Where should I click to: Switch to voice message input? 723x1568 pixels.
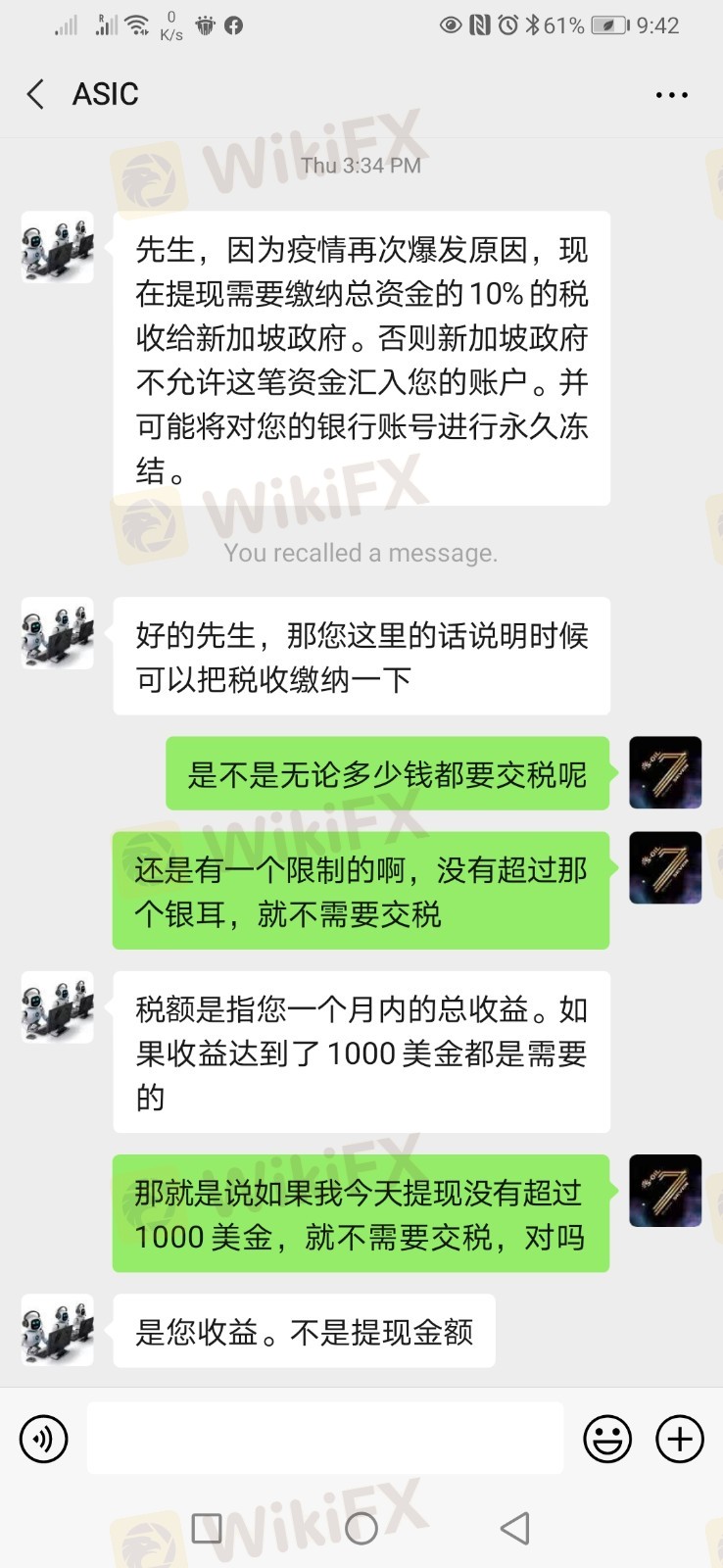click(43, 1439)
